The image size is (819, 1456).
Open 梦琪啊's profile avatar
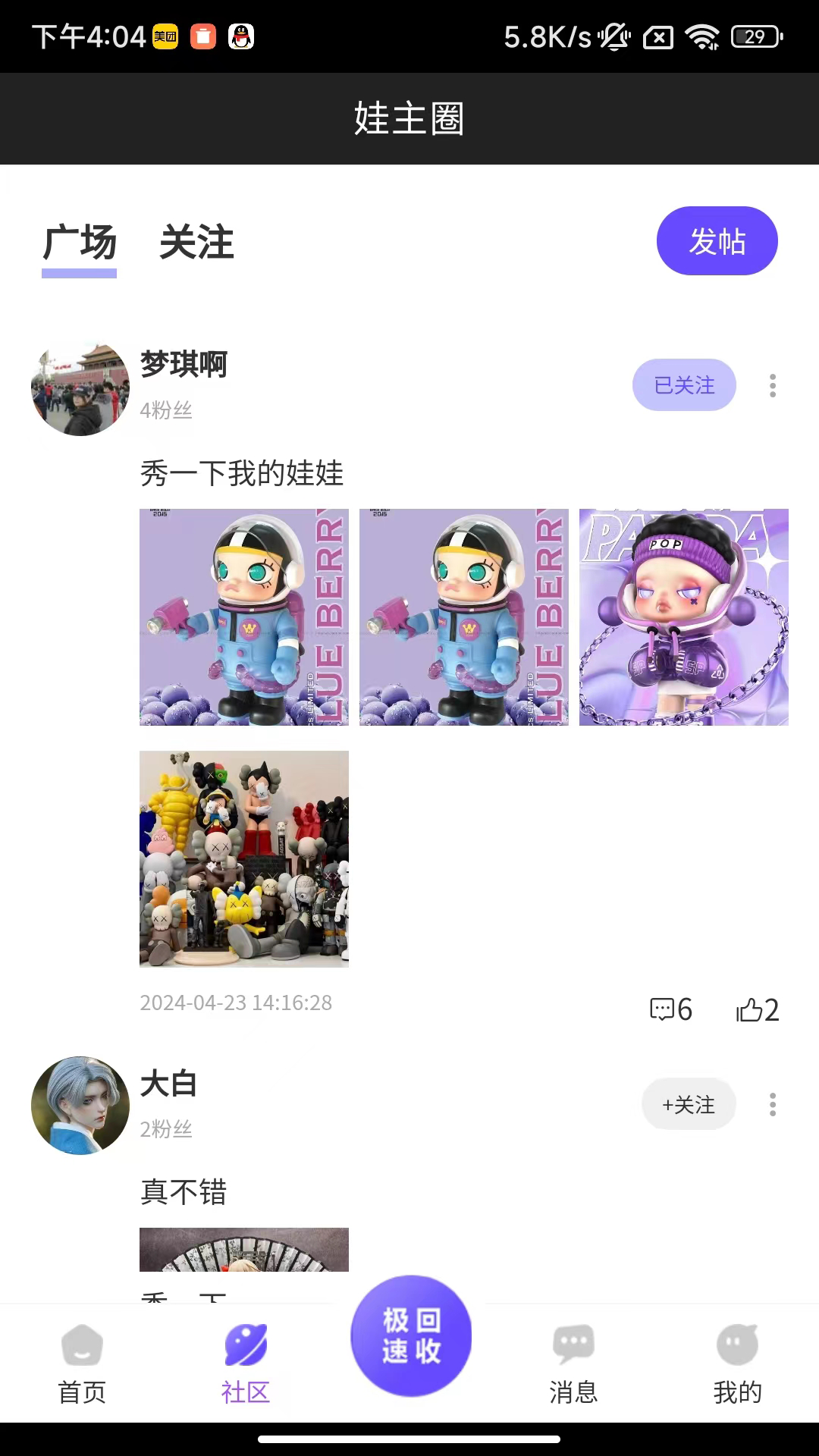(x=80, y=388)
